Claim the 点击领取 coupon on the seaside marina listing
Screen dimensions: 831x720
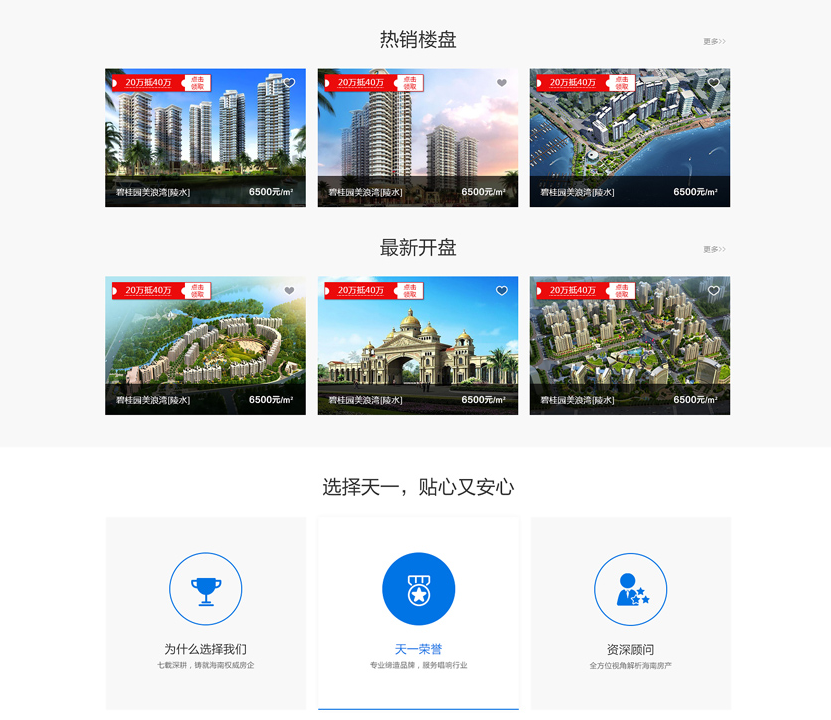pyautogui.click(x=622, y=83)
